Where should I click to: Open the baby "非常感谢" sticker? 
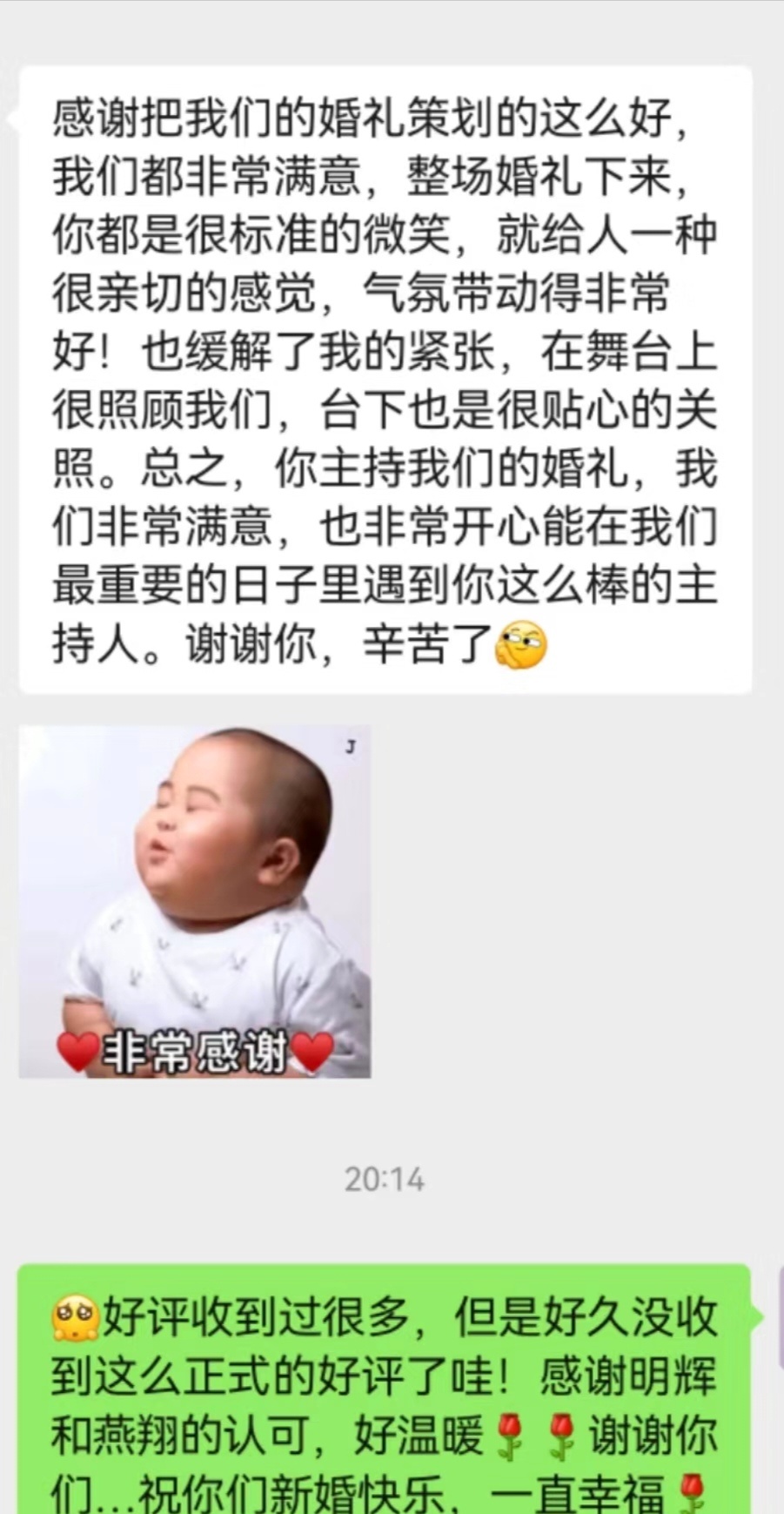pyautogui.click(x=195, y=902)
